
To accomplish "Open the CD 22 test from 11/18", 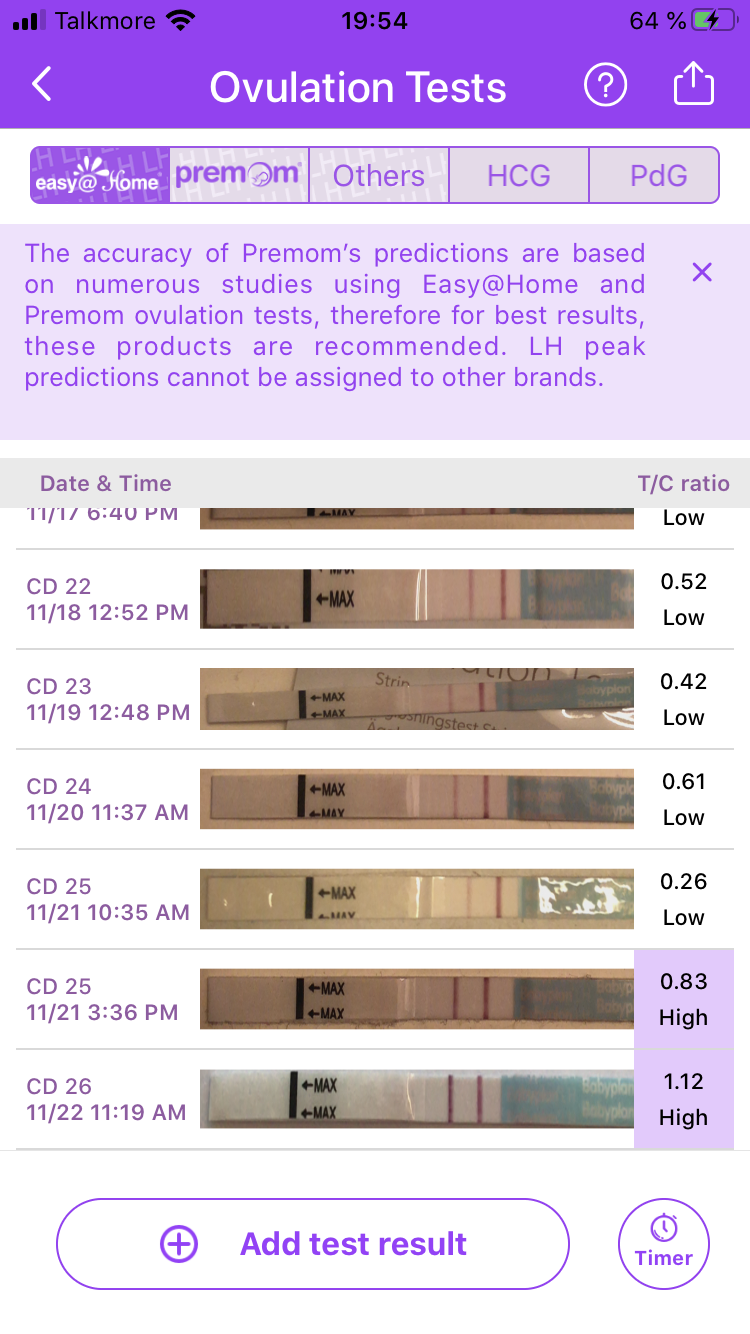I will pos(375,599).
